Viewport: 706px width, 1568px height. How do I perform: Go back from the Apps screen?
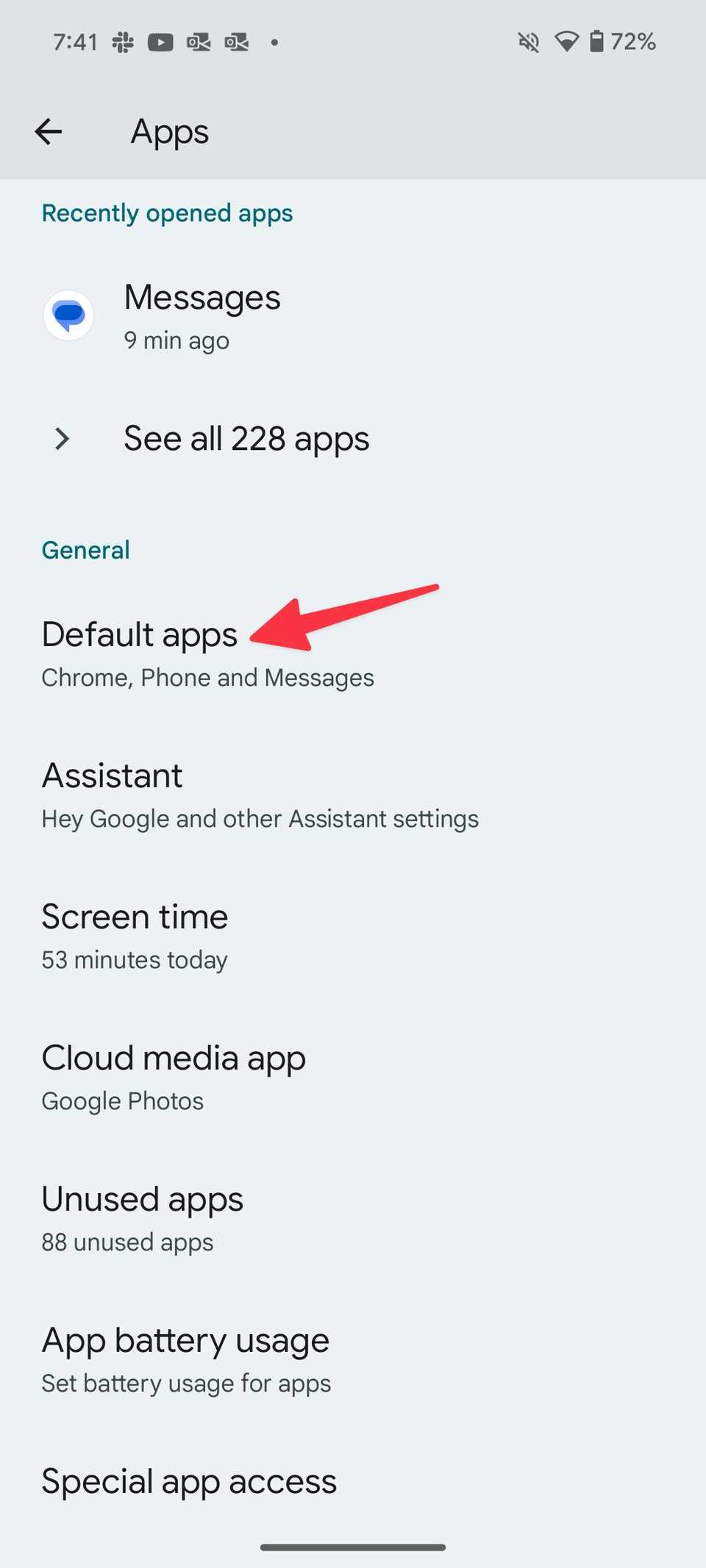49,132
